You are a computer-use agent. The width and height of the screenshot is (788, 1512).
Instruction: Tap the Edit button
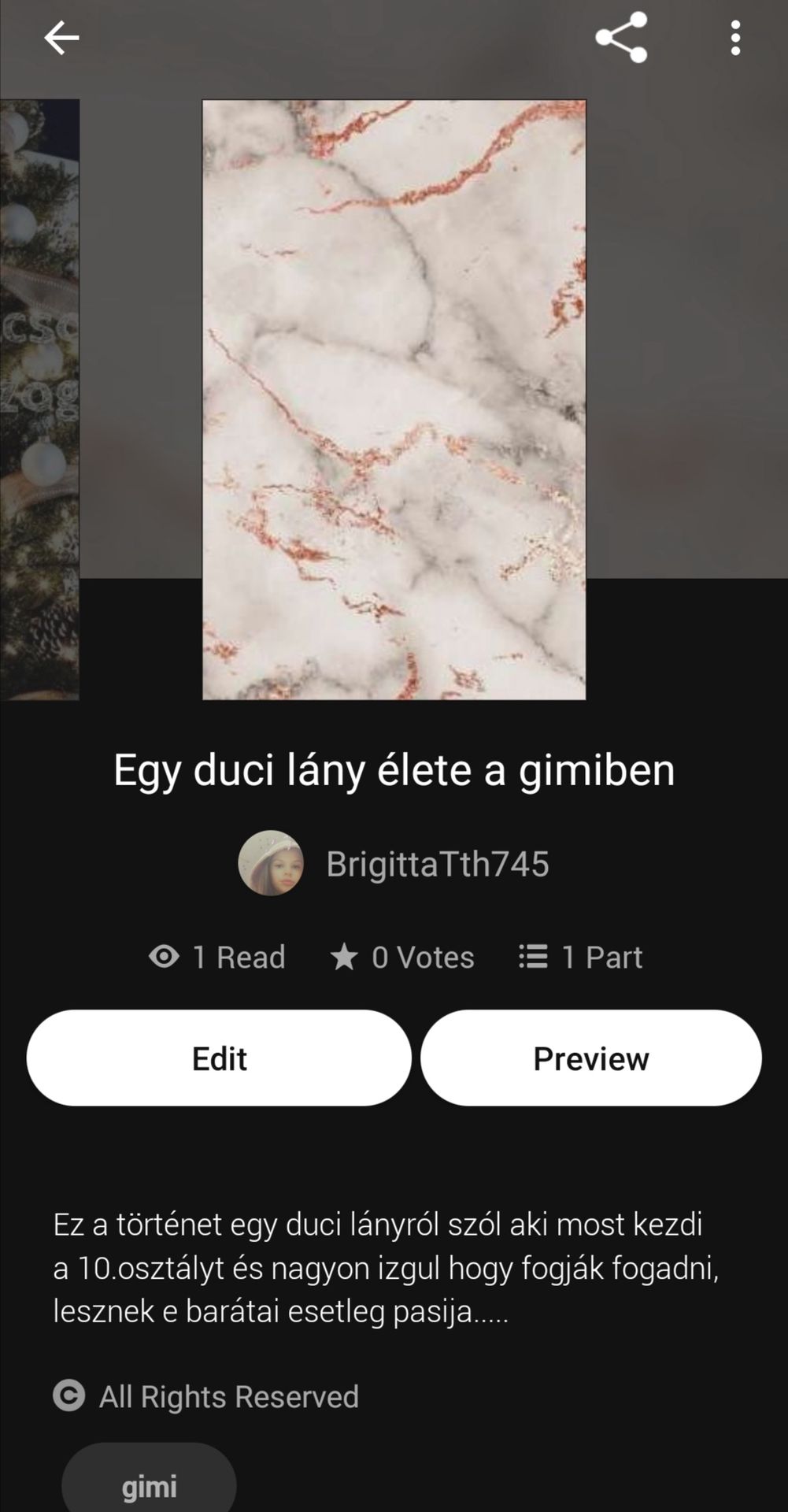pyautogui.click(x=219, y=1058)
